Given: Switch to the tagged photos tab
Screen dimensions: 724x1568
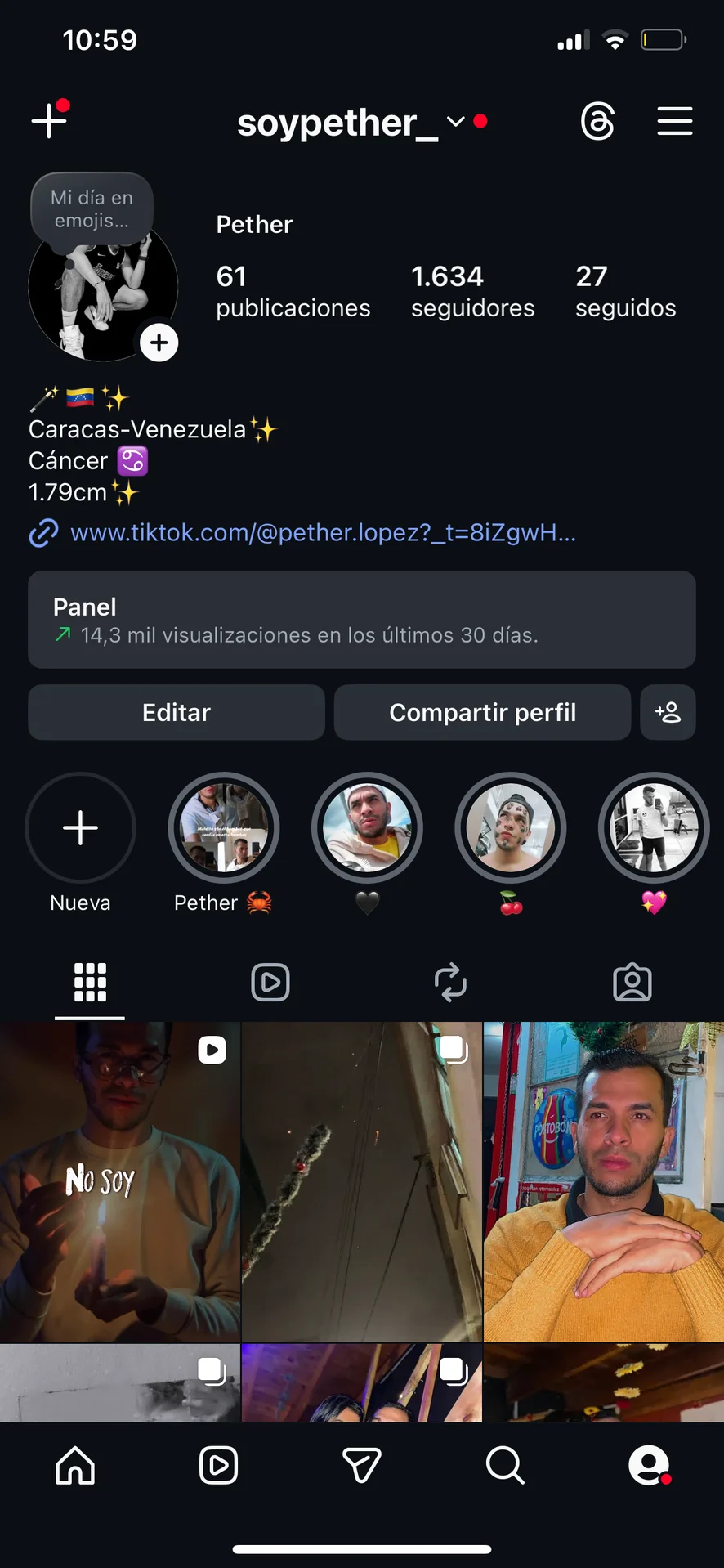Looking at the screenshot, I should (632, 982).
